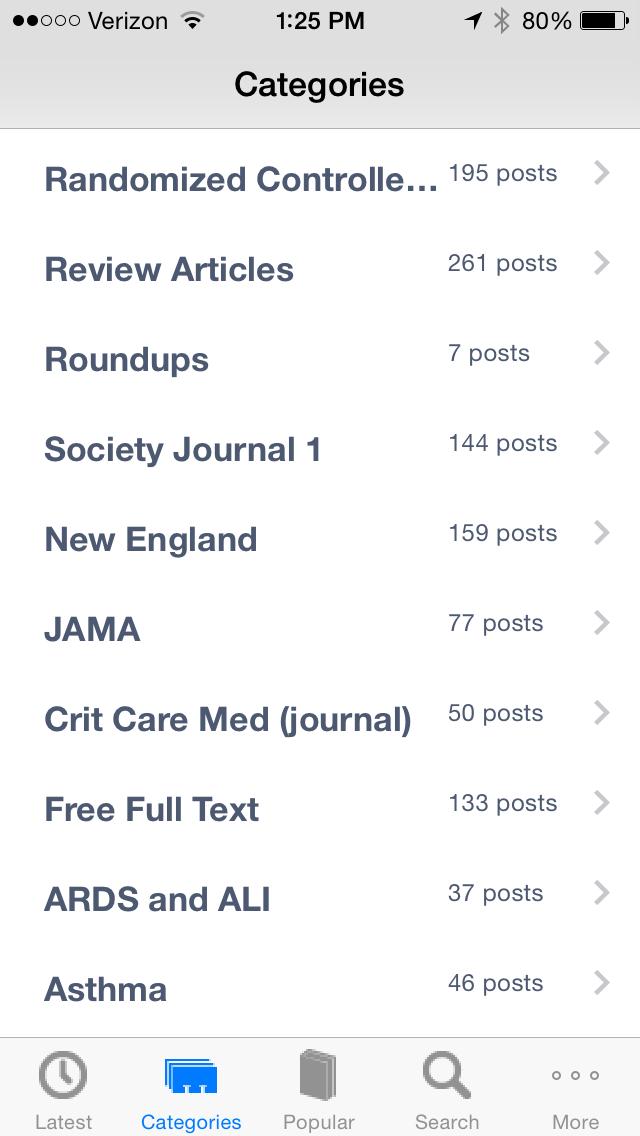Go to the Popular tab
Screen dimensions: 640x1136
319,1090
